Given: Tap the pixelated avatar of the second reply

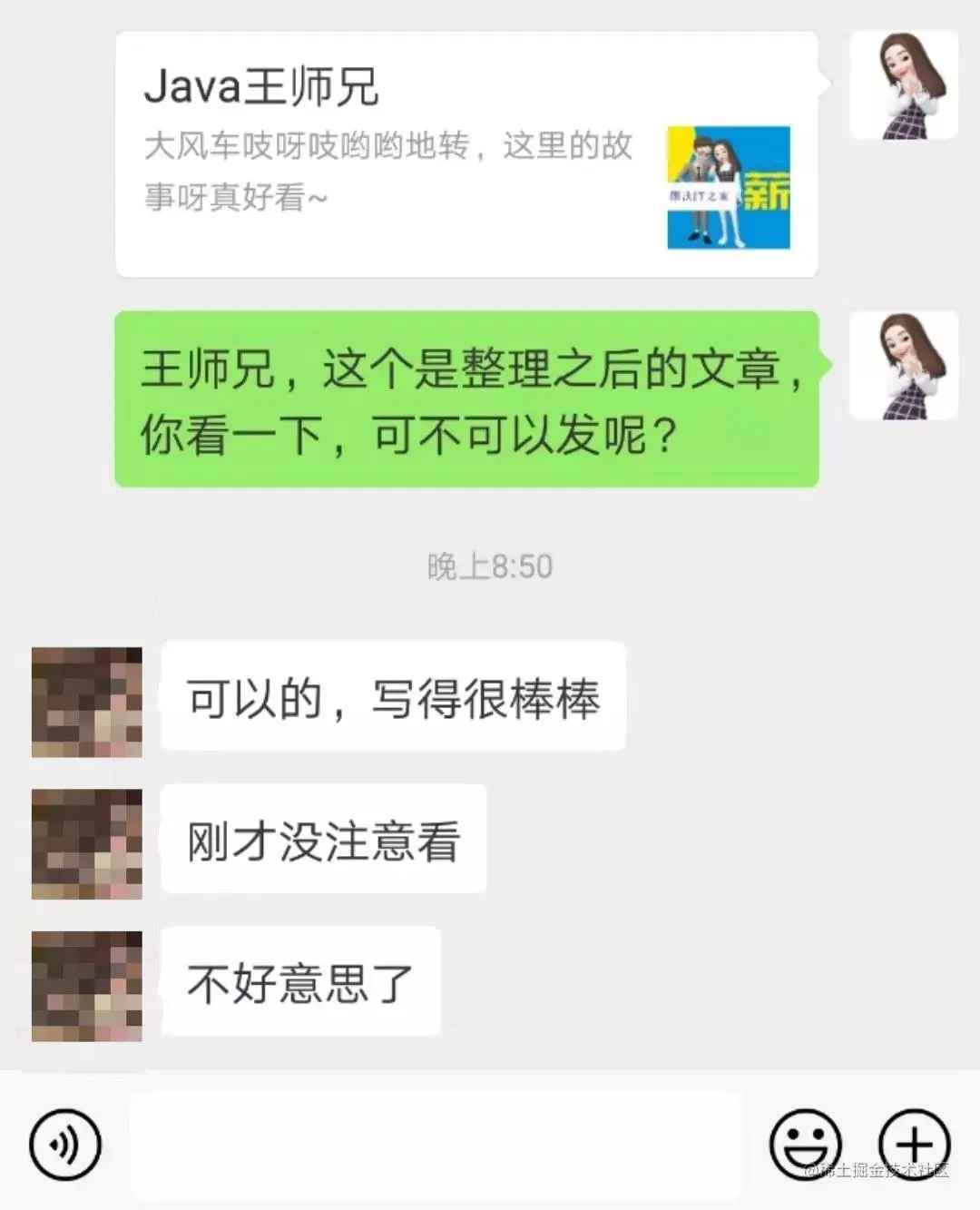Looking at the screenshot, I should coord(86,841).
